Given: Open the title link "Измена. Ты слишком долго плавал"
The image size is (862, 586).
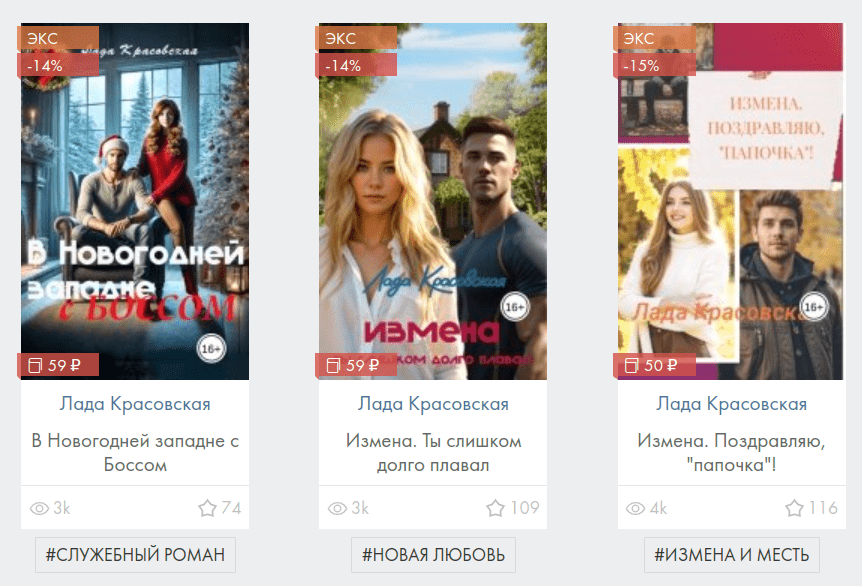Looking at the screenshot, I should click(x=433, y=452).
